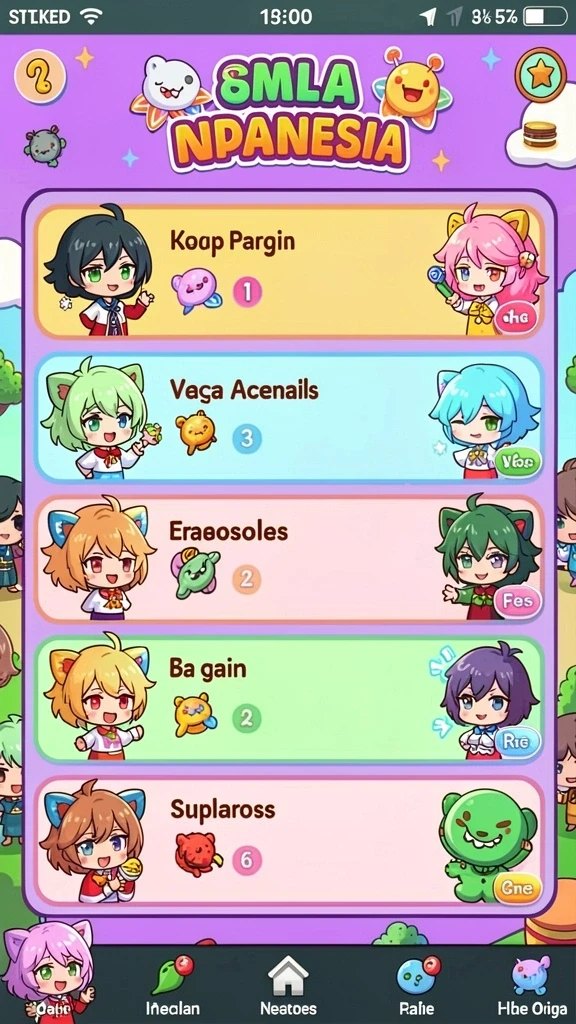This screenshot has width=576, height=1024.
Task: Go to the Neatoes home tab
Action: coord(288,986)
